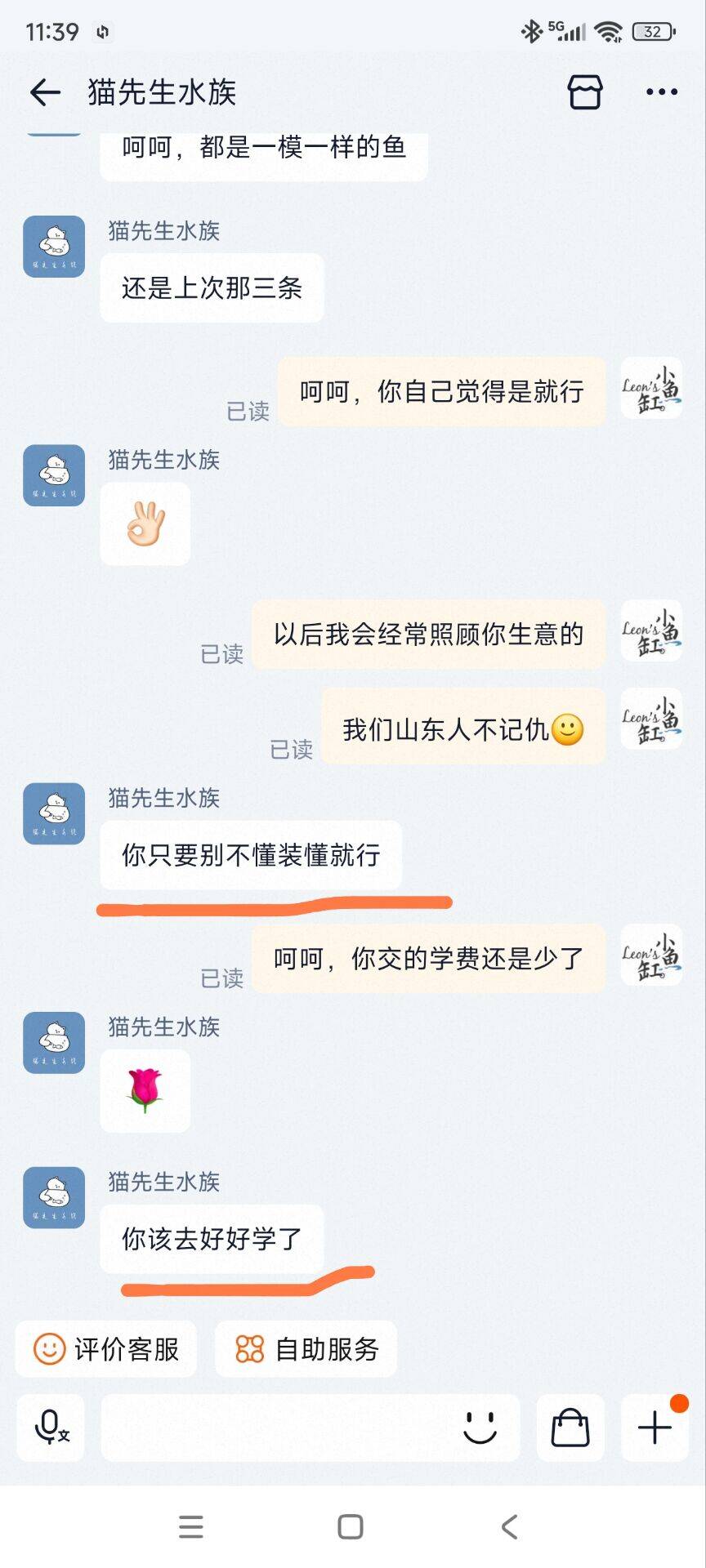Image resolution: width=706 pixels, height=1568 pixels.
Task: Open the plus attachment menu
Action: 655,1428
